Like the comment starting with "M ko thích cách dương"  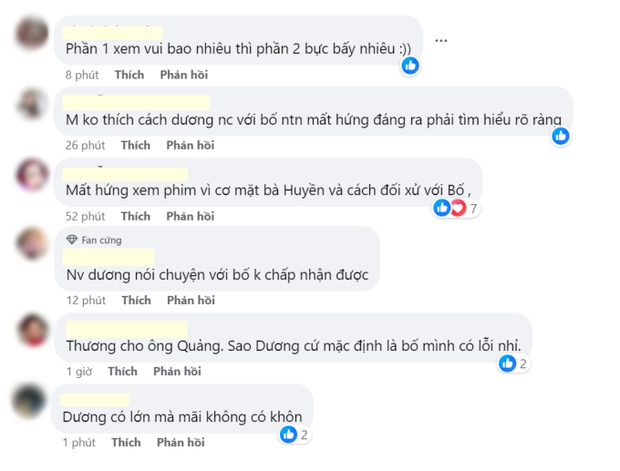coord(136,145)
